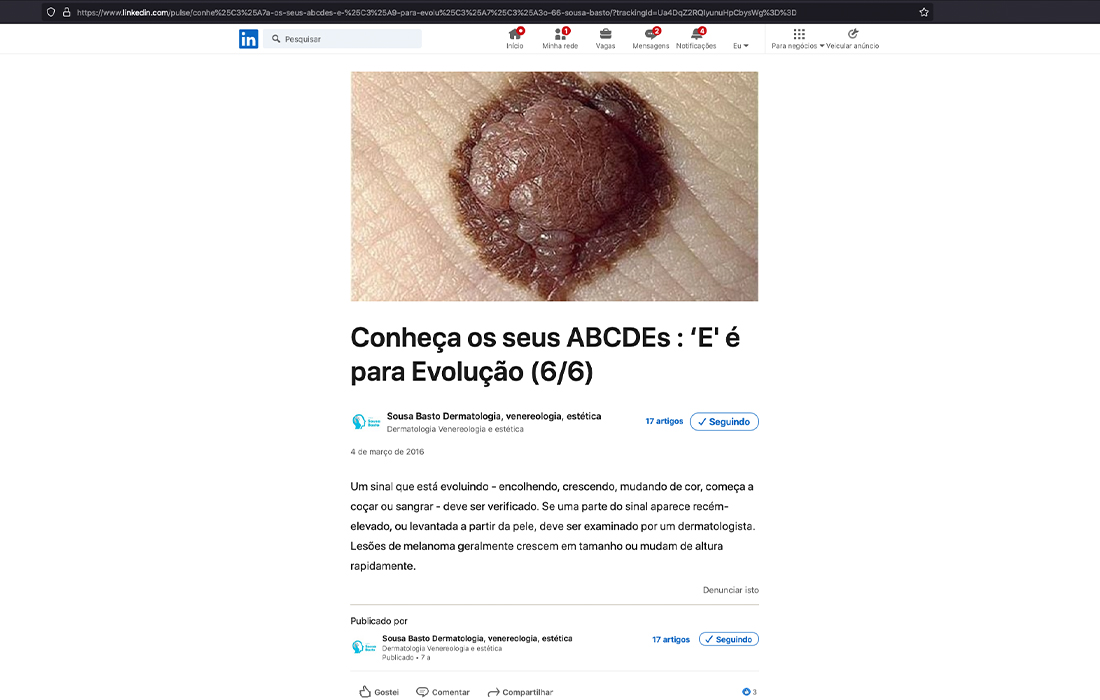The height and width of the screenshot is (700, 1100).
Task: Open Mensagens
Action: 651,39
